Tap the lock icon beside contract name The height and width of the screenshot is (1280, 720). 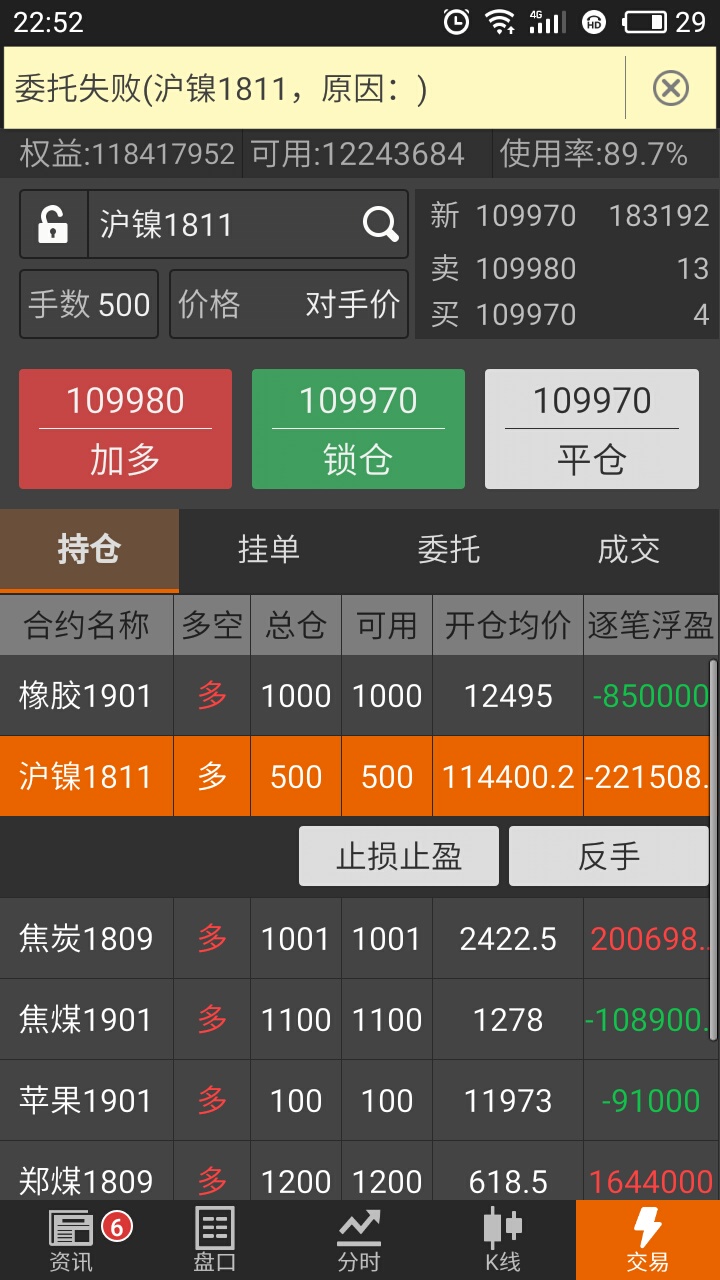point(53,225)
